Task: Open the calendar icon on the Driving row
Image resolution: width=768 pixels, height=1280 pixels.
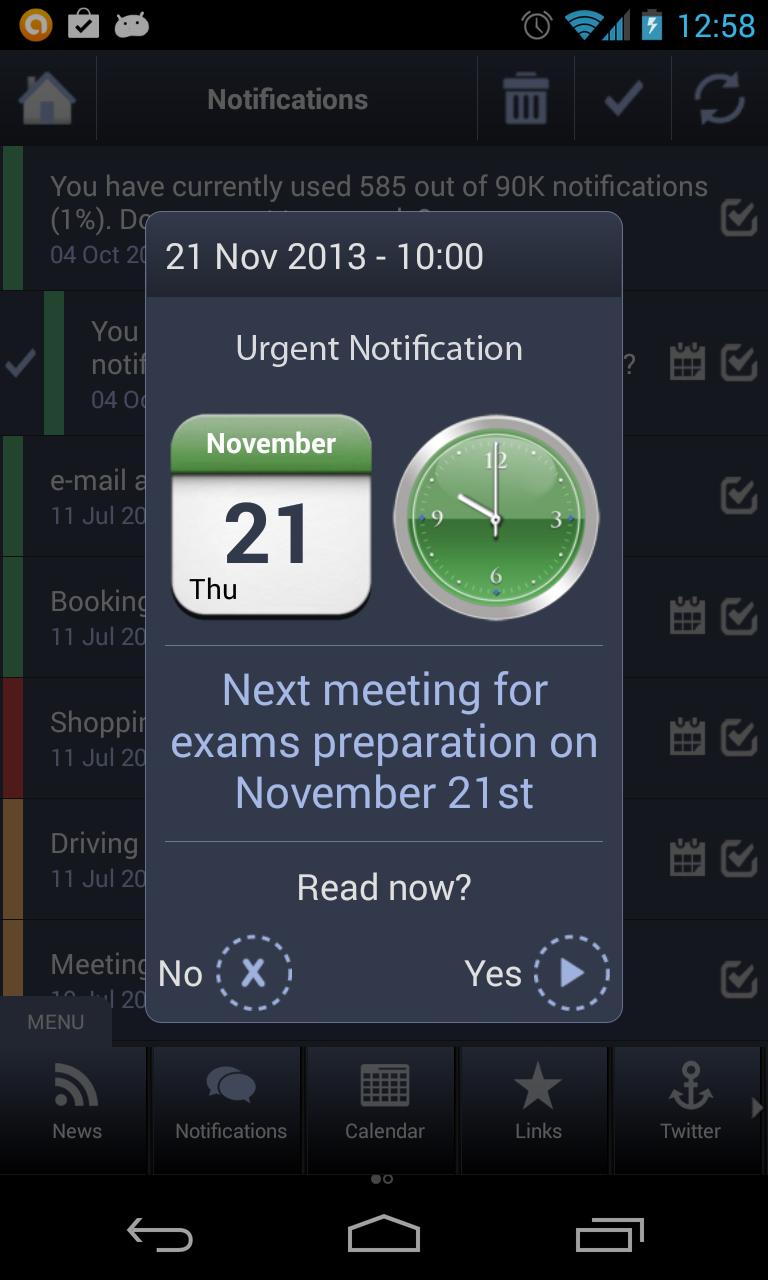Action: [x=687, y=858]
